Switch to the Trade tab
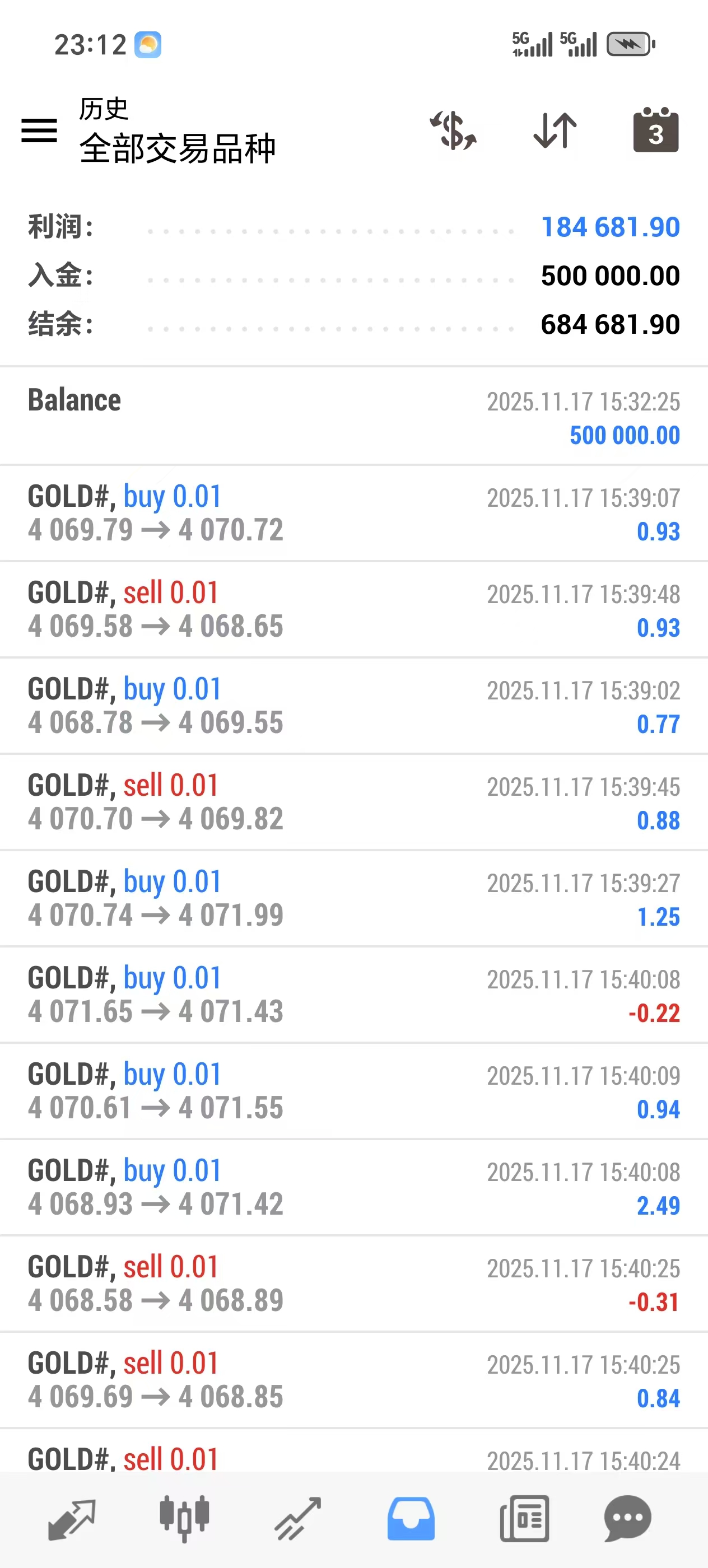Screen dimensions: 708x1568 (x=297, y=1519)
